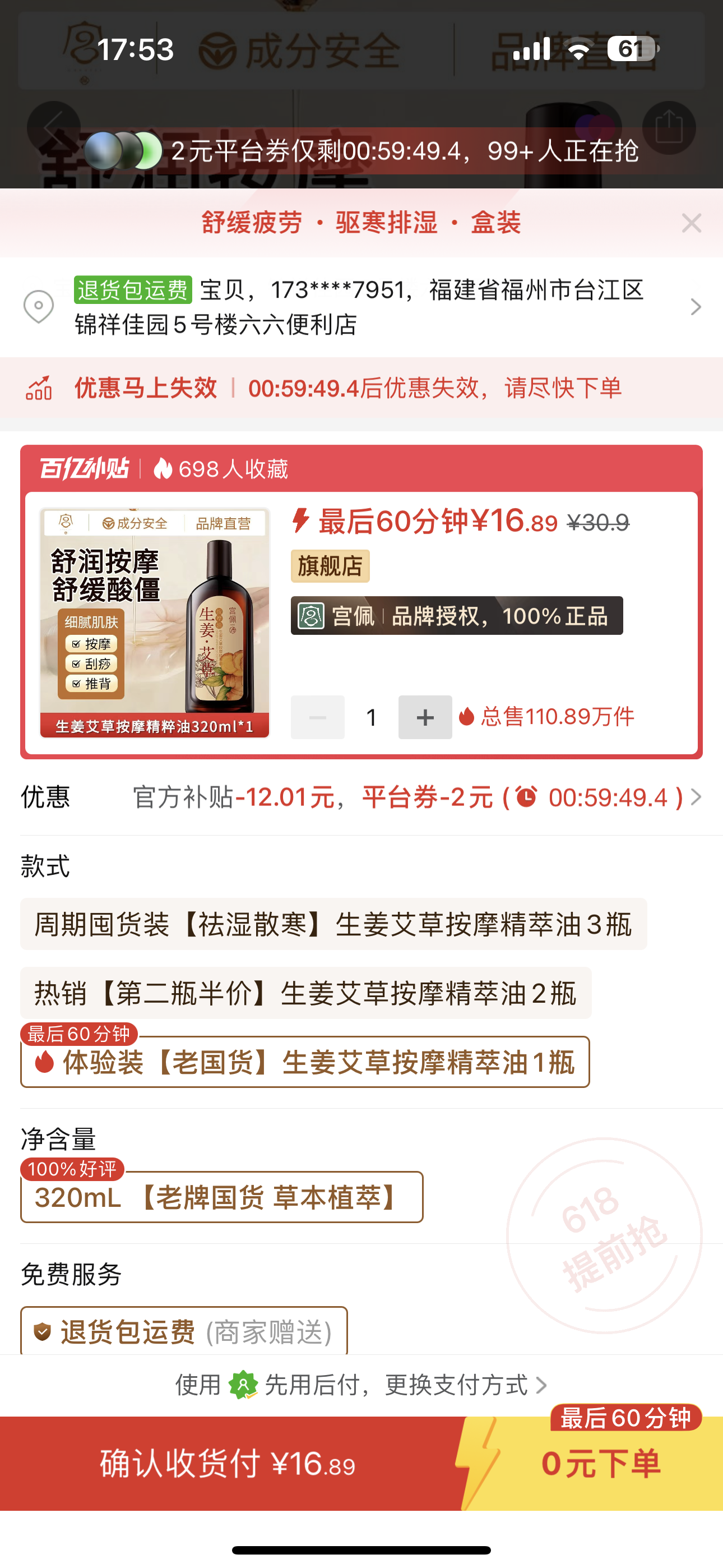The width and height of the screenshot is (723, 1568).
Task: Change the payment method via 先用后付 link
Action: (x=361, y=1385)
